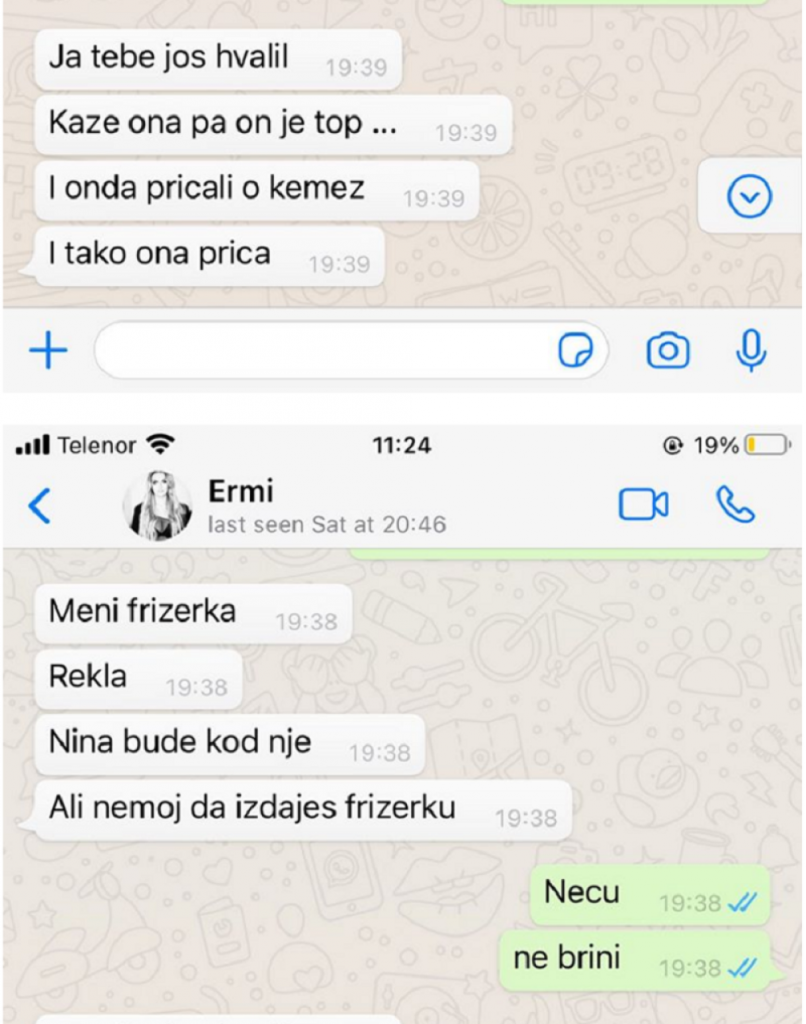The width and height of the screenshot is (806, 1024).
Task: Tap the message text field
Action: click(320, 351)
